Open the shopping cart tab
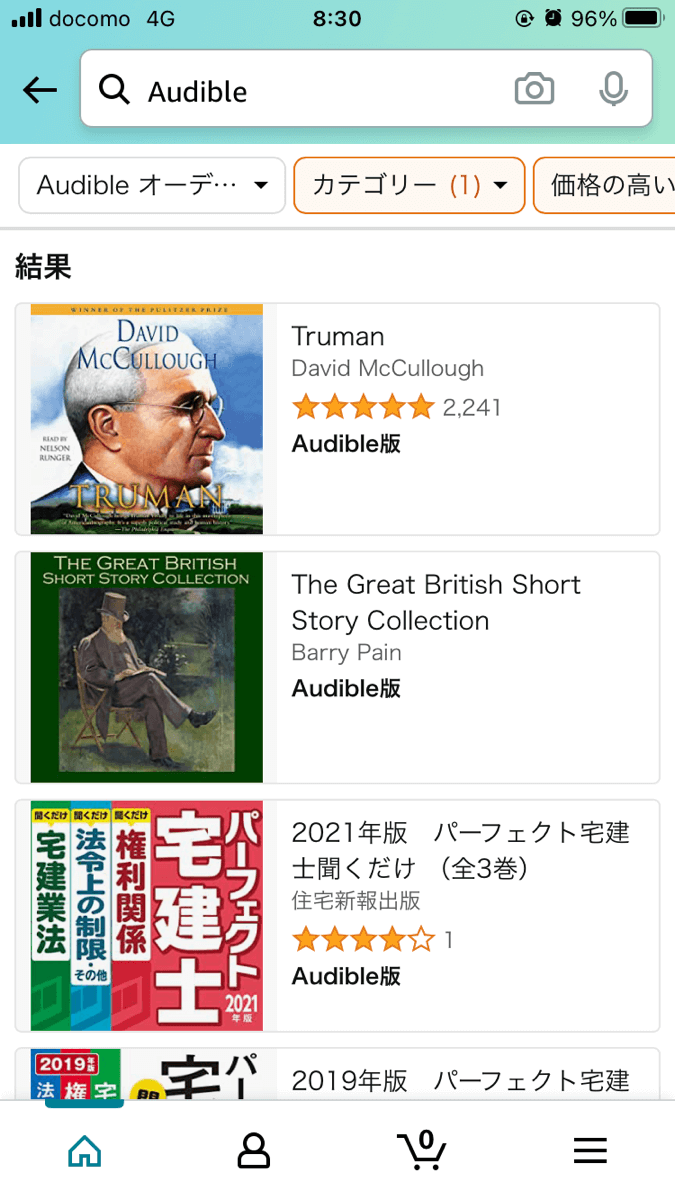This screenshot has height=1200, width=675. (422, 1150)
